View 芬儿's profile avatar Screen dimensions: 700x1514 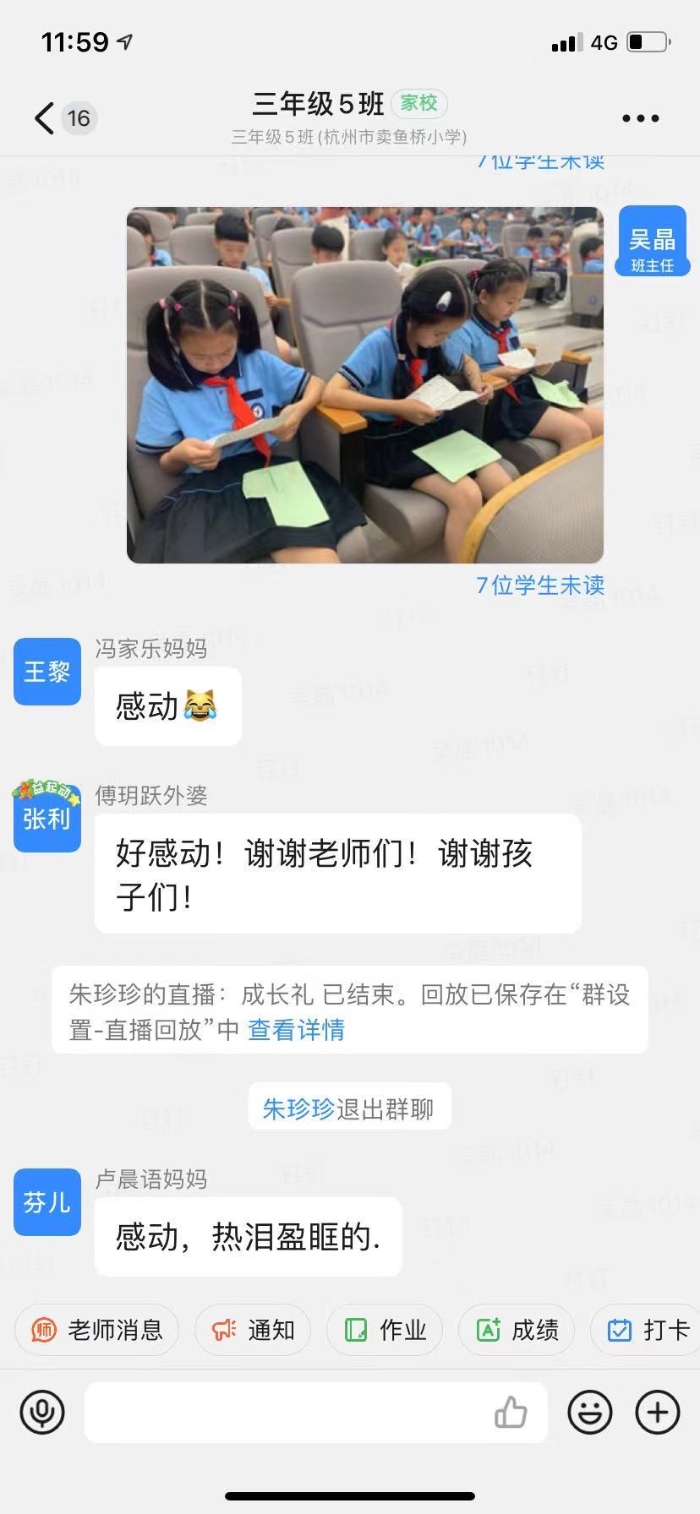point(47,1202)
